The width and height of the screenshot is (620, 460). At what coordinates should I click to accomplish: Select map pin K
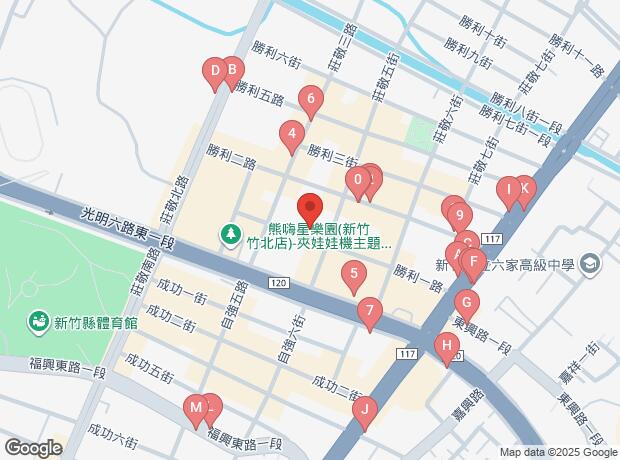524,188
